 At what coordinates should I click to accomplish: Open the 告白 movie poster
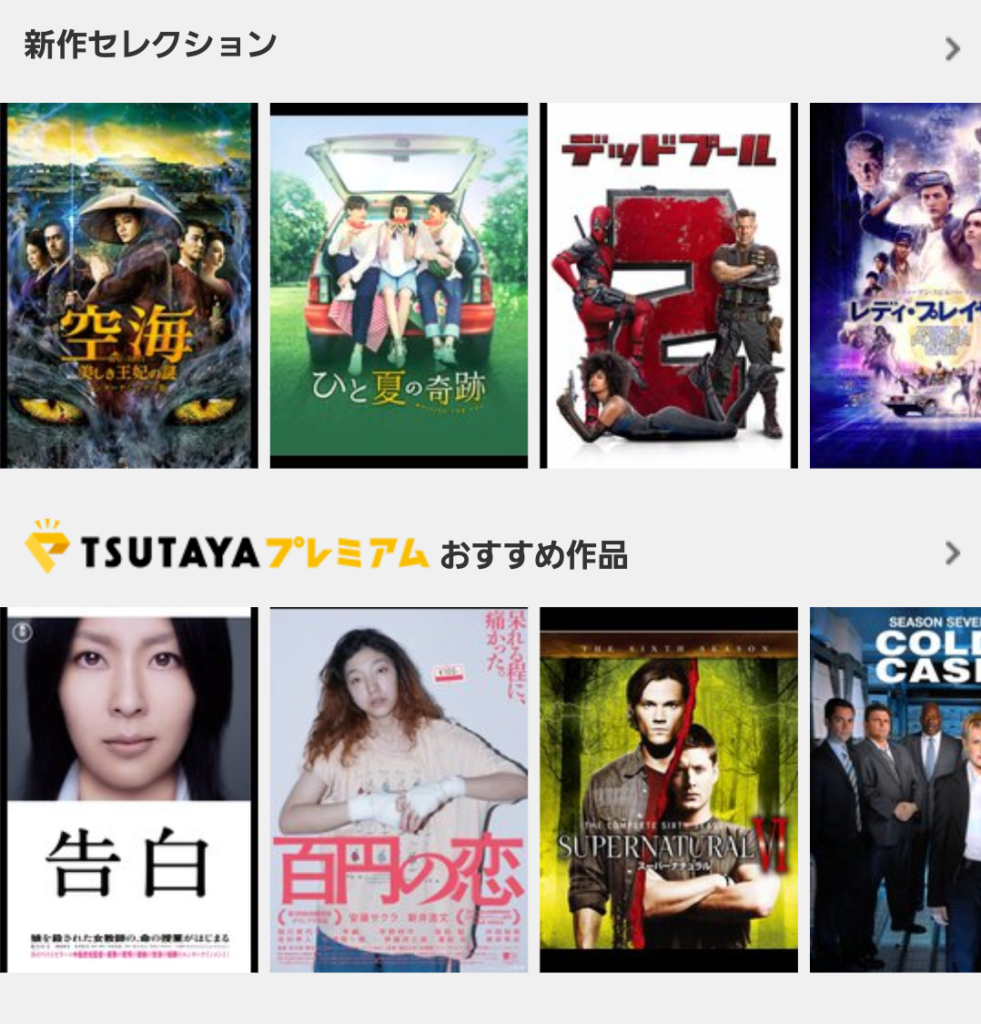[129, 789]
